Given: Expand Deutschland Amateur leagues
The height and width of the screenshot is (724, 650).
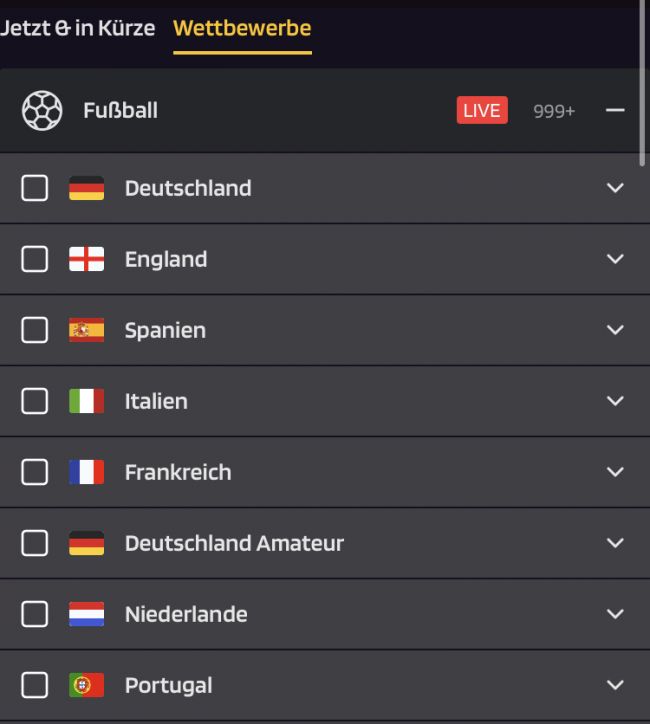Looking at the screenshot, I should click(615, 543).
